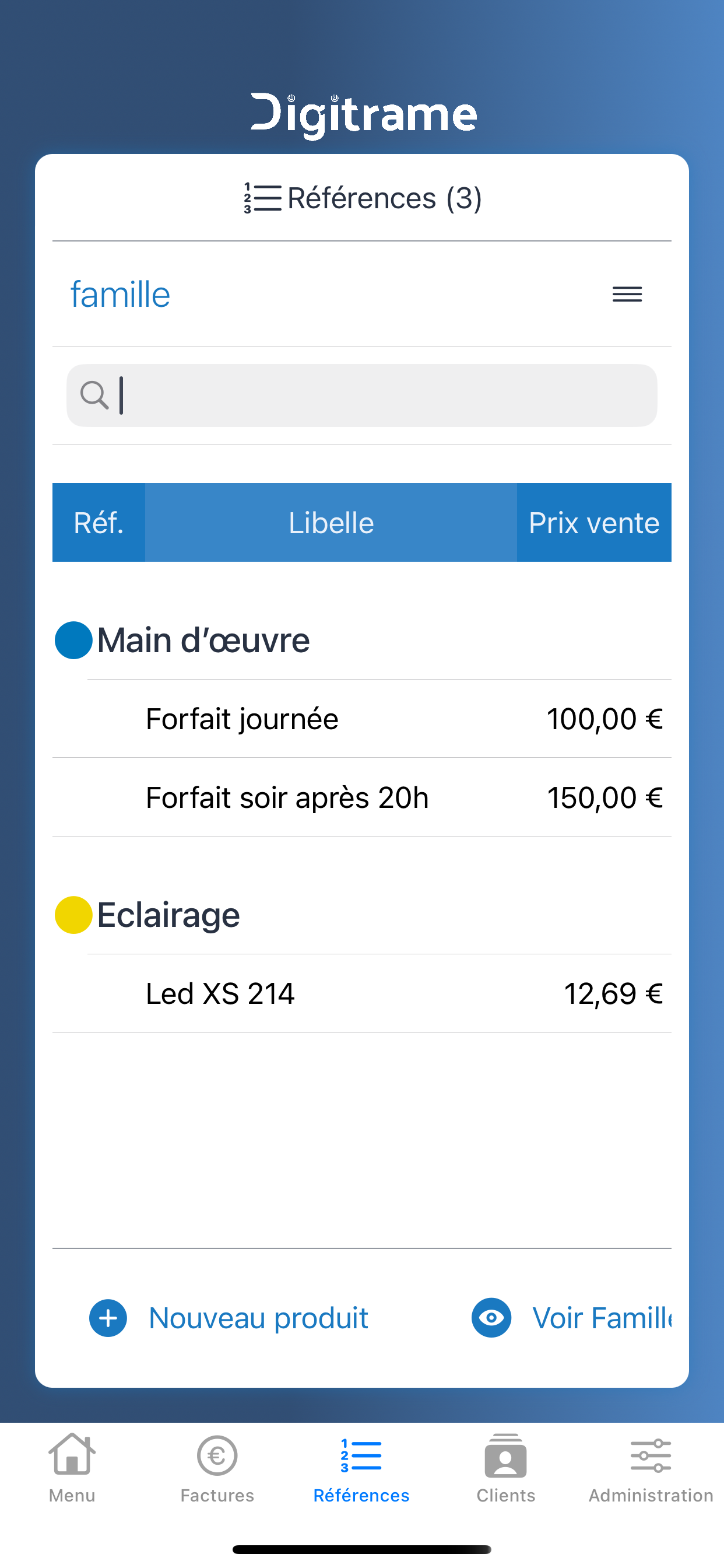Go to the Menu tab
The height and width of the screenshot is (1568, 724).
coord(72,1468)
